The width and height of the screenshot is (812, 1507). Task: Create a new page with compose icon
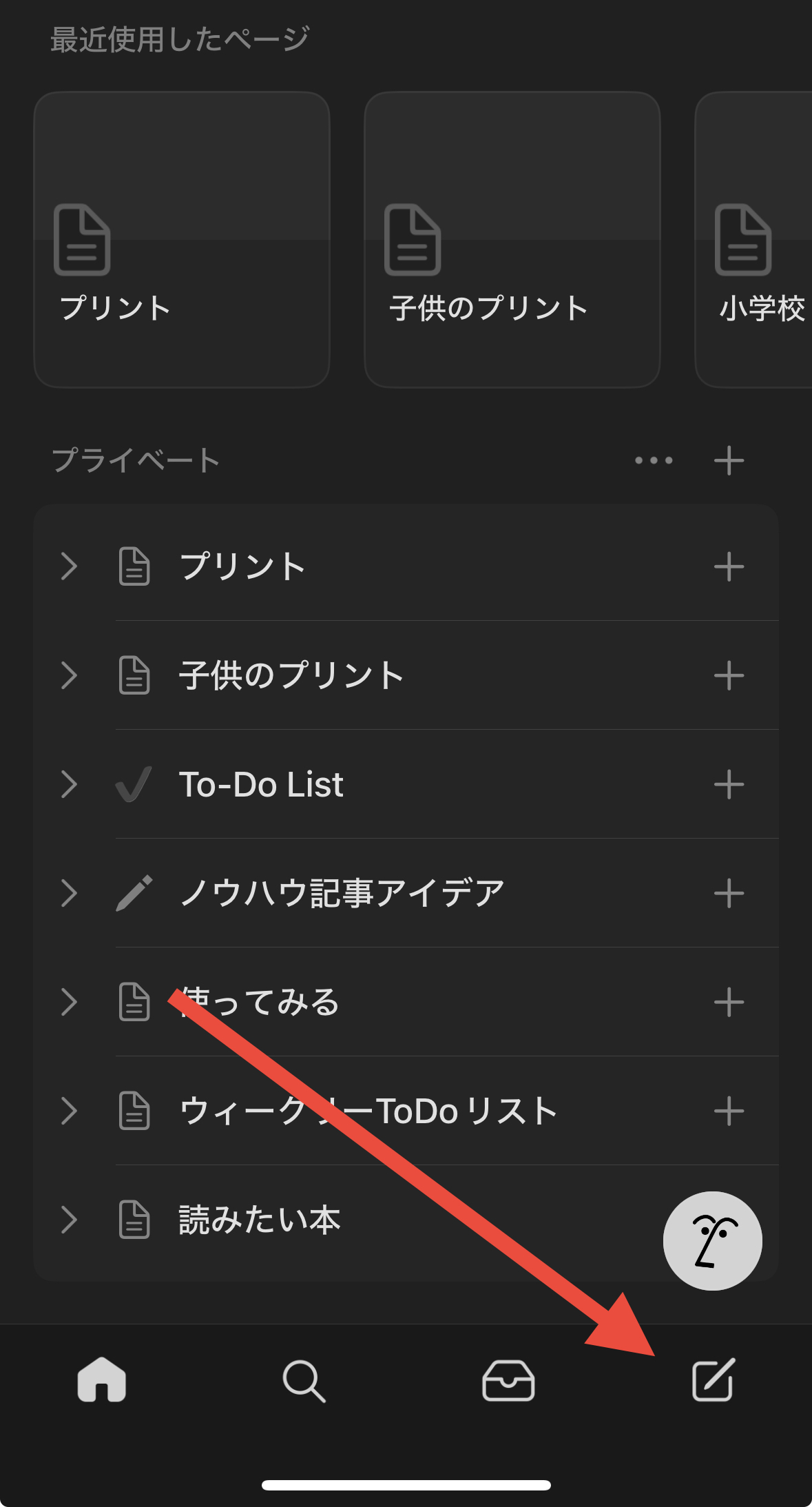(713, 1381)
